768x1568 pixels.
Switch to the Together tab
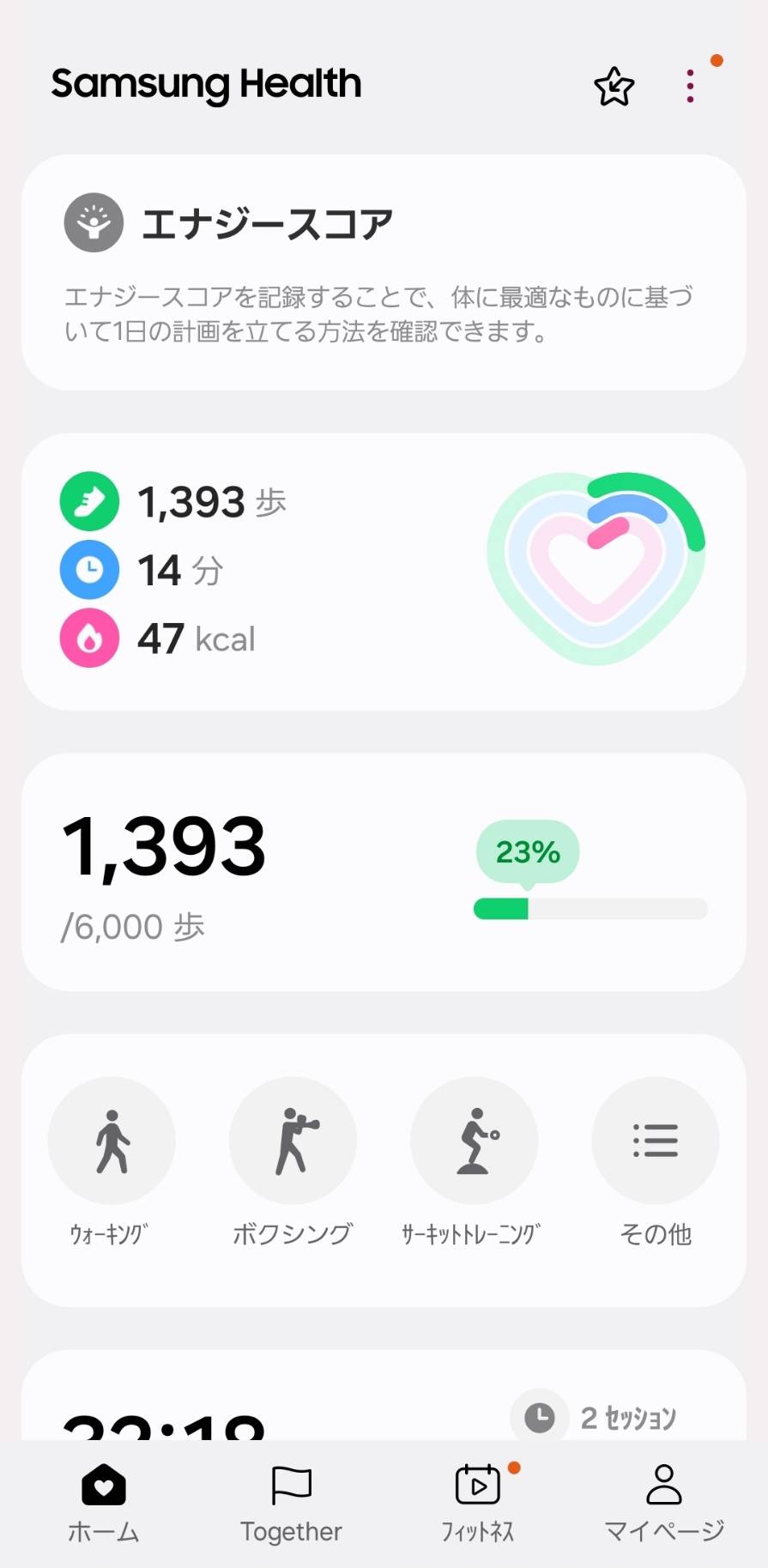point(291,1504)
